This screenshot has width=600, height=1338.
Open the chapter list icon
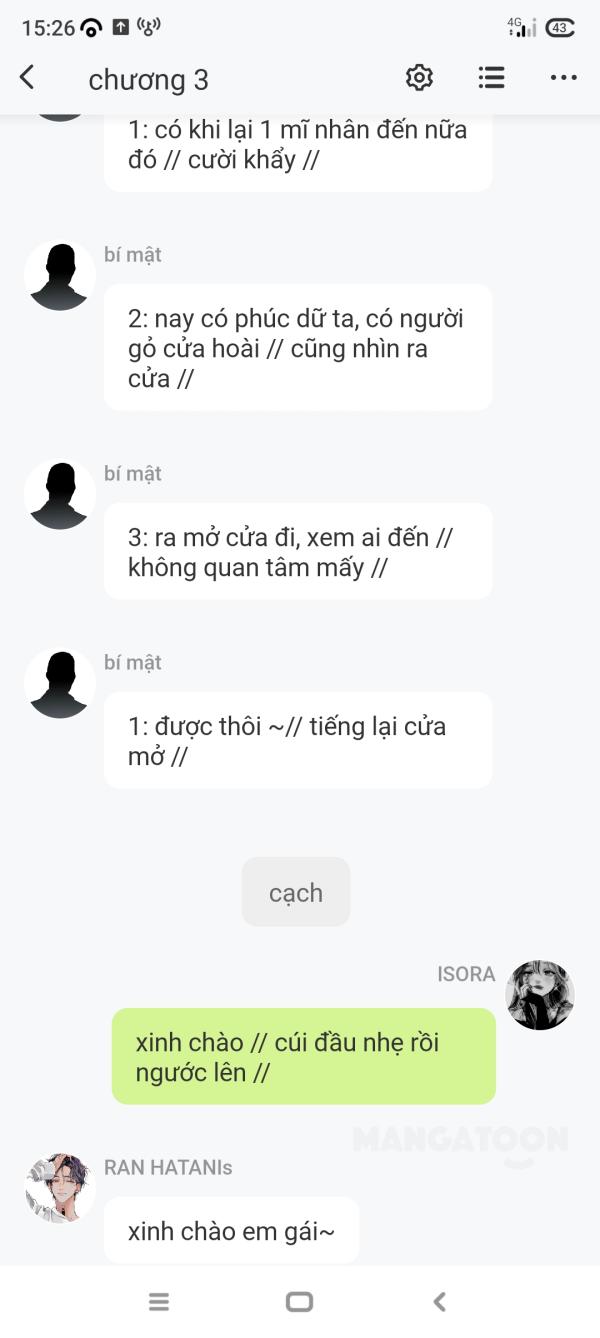pyautogui.click(x=491, y=78)
